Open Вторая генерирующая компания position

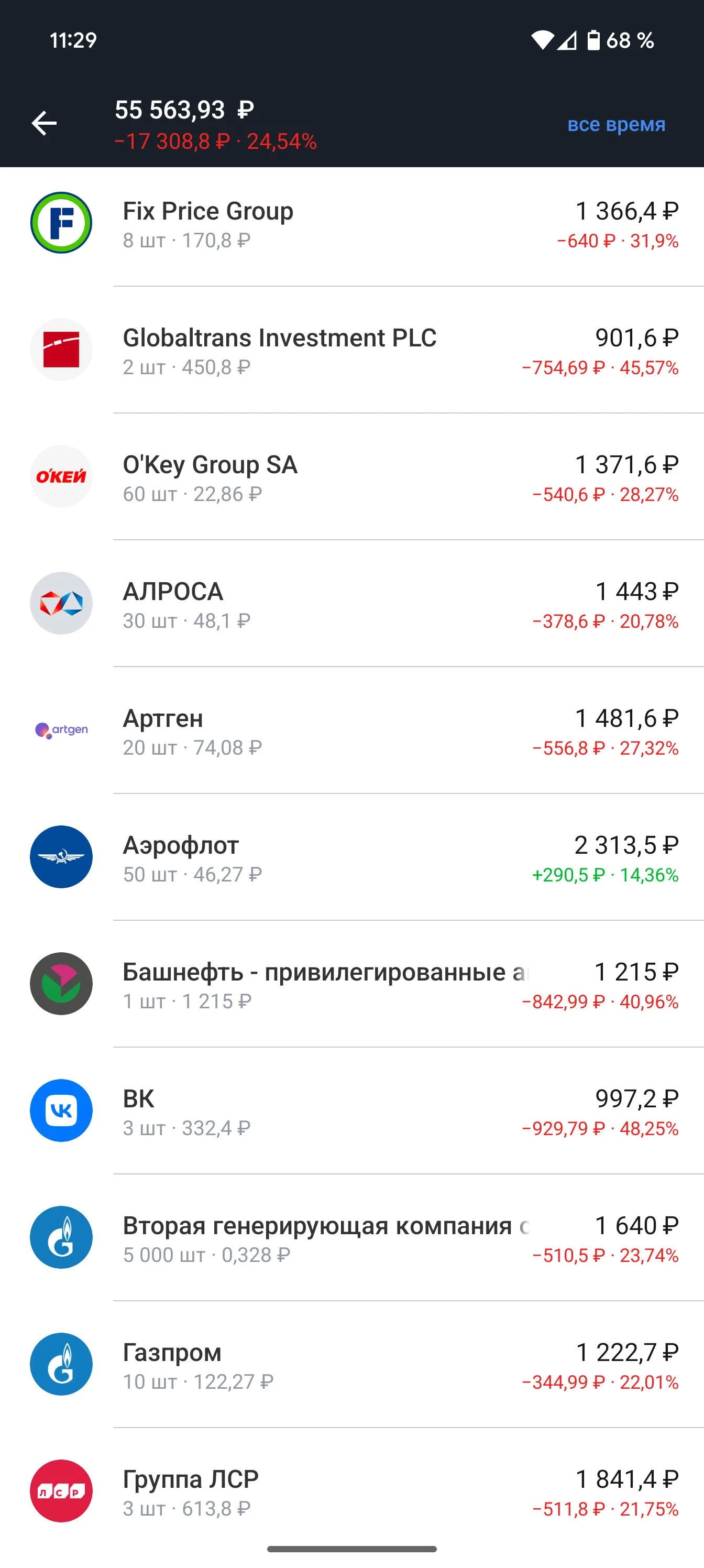click(351, 1237)
